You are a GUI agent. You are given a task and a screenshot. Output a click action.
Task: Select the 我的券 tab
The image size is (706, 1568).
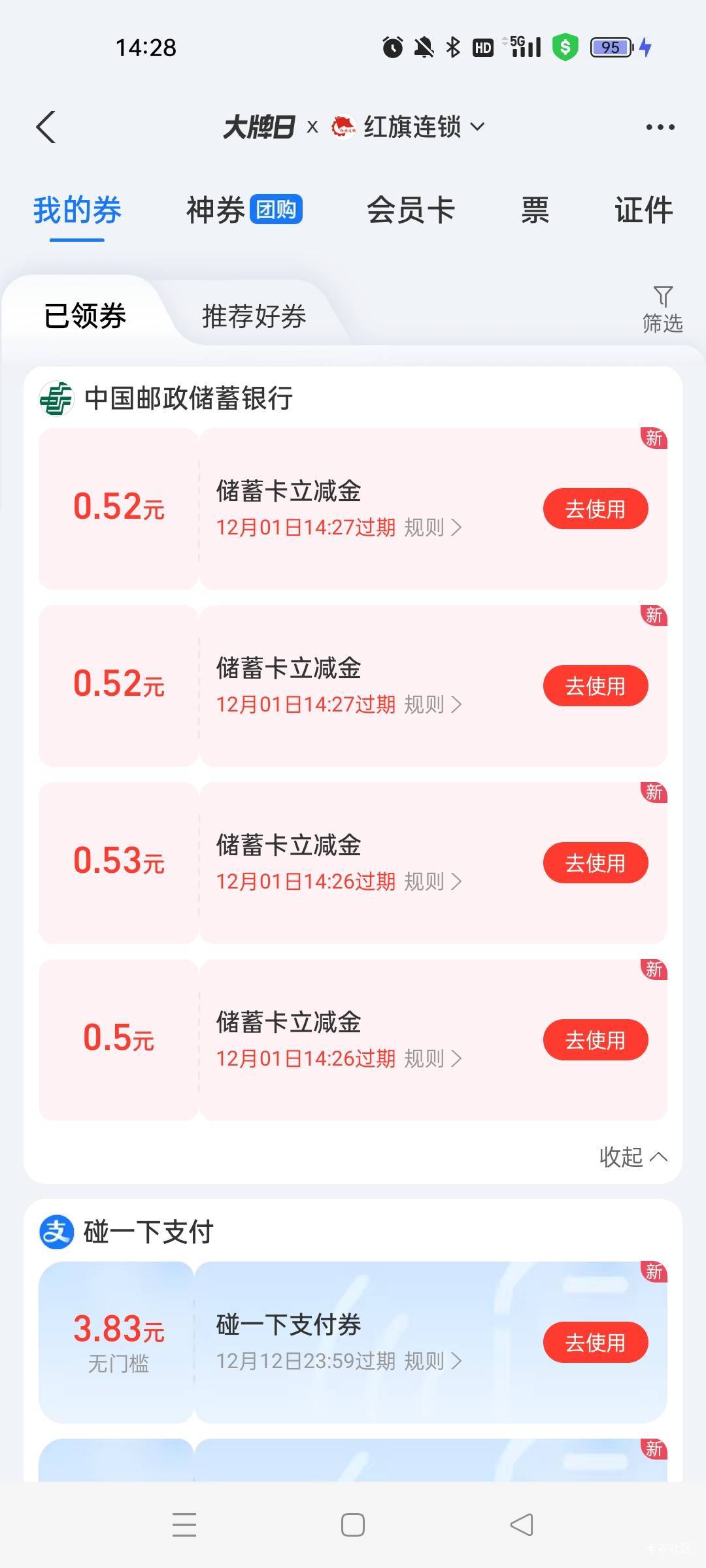[x=77, y=210]
